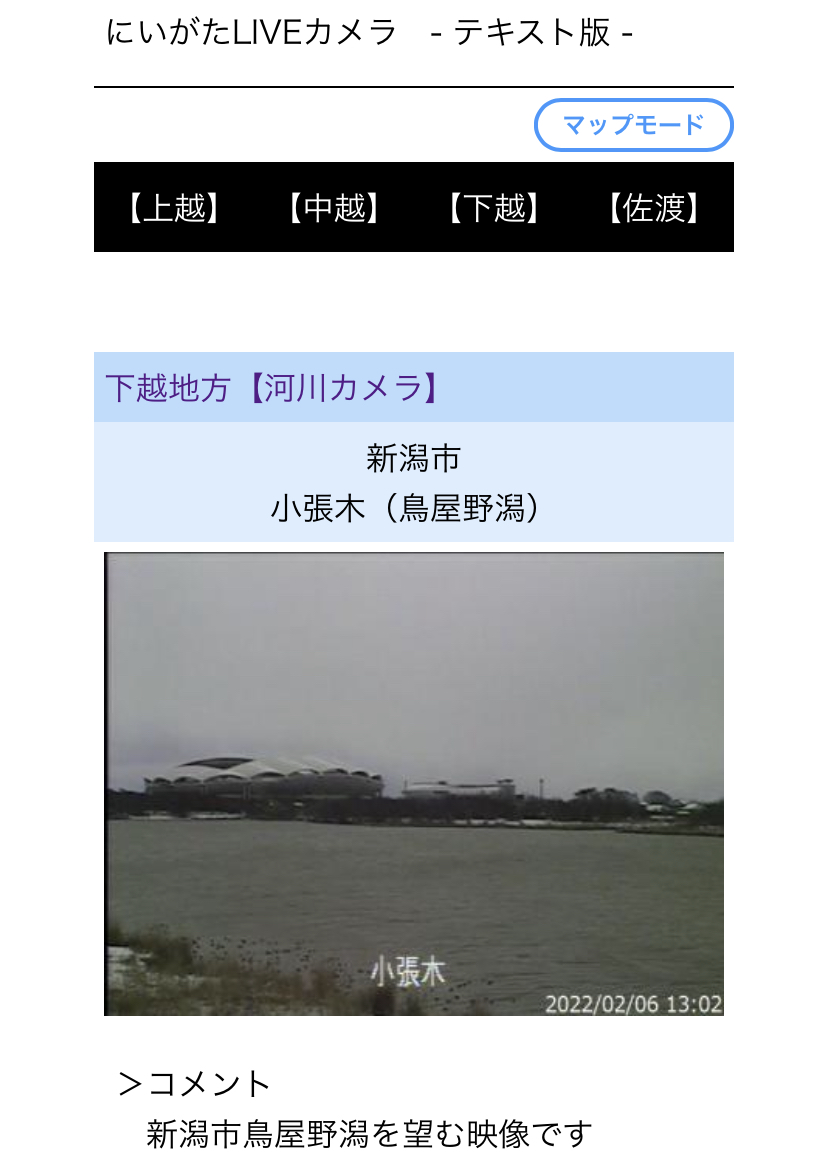
Task: Select the 【中越】 region tab
Action: [x=334, y=208]
